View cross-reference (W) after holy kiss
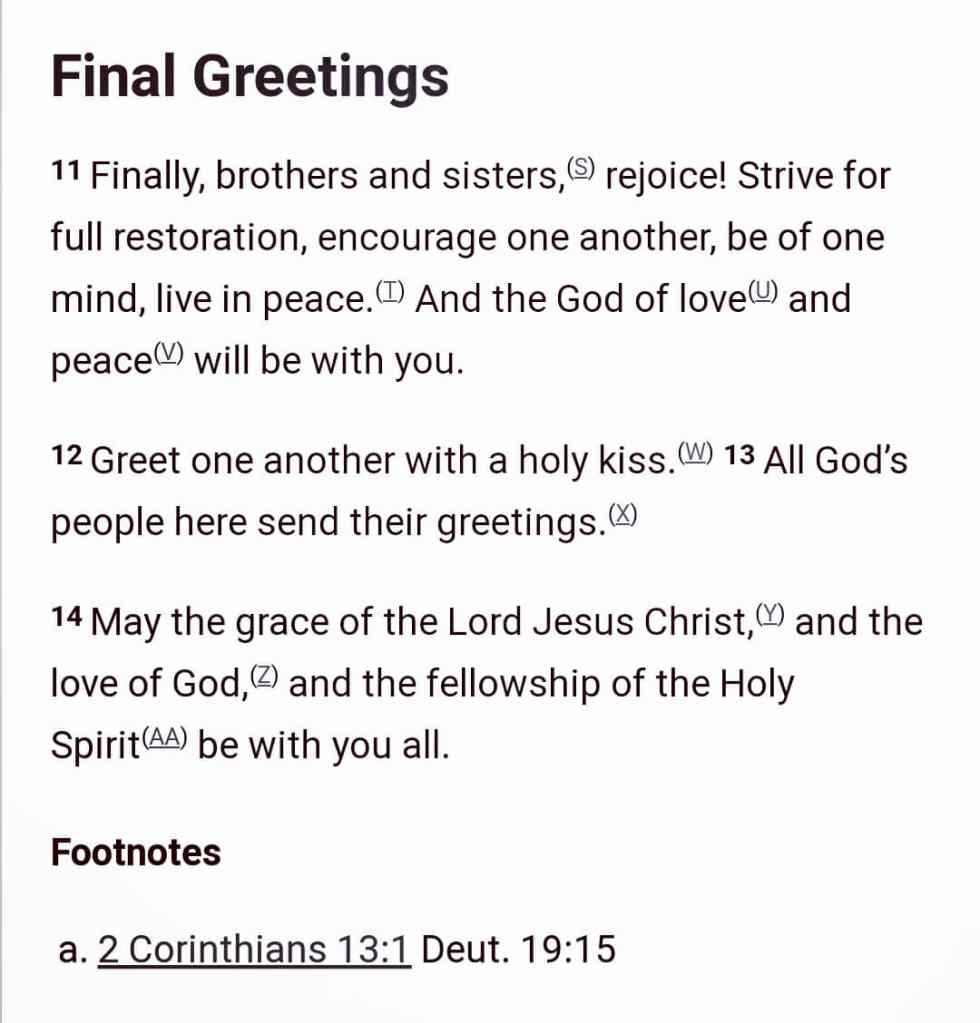Screen dimensions: 980x1023 tap(695, 454)
